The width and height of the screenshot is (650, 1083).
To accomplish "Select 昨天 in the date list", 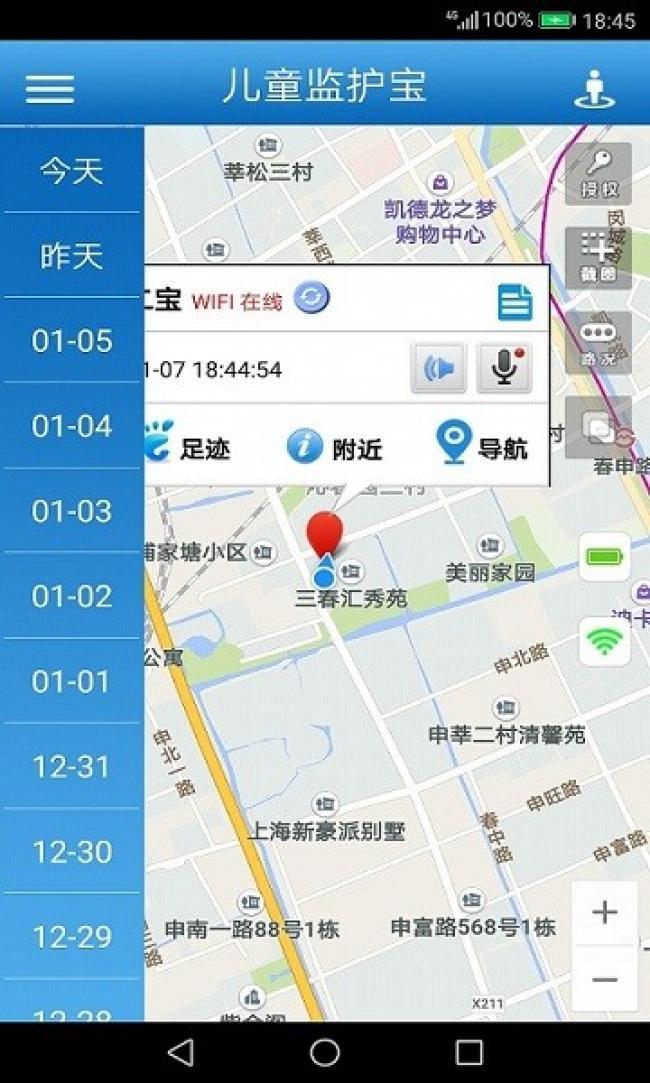I will coord(72,256).
